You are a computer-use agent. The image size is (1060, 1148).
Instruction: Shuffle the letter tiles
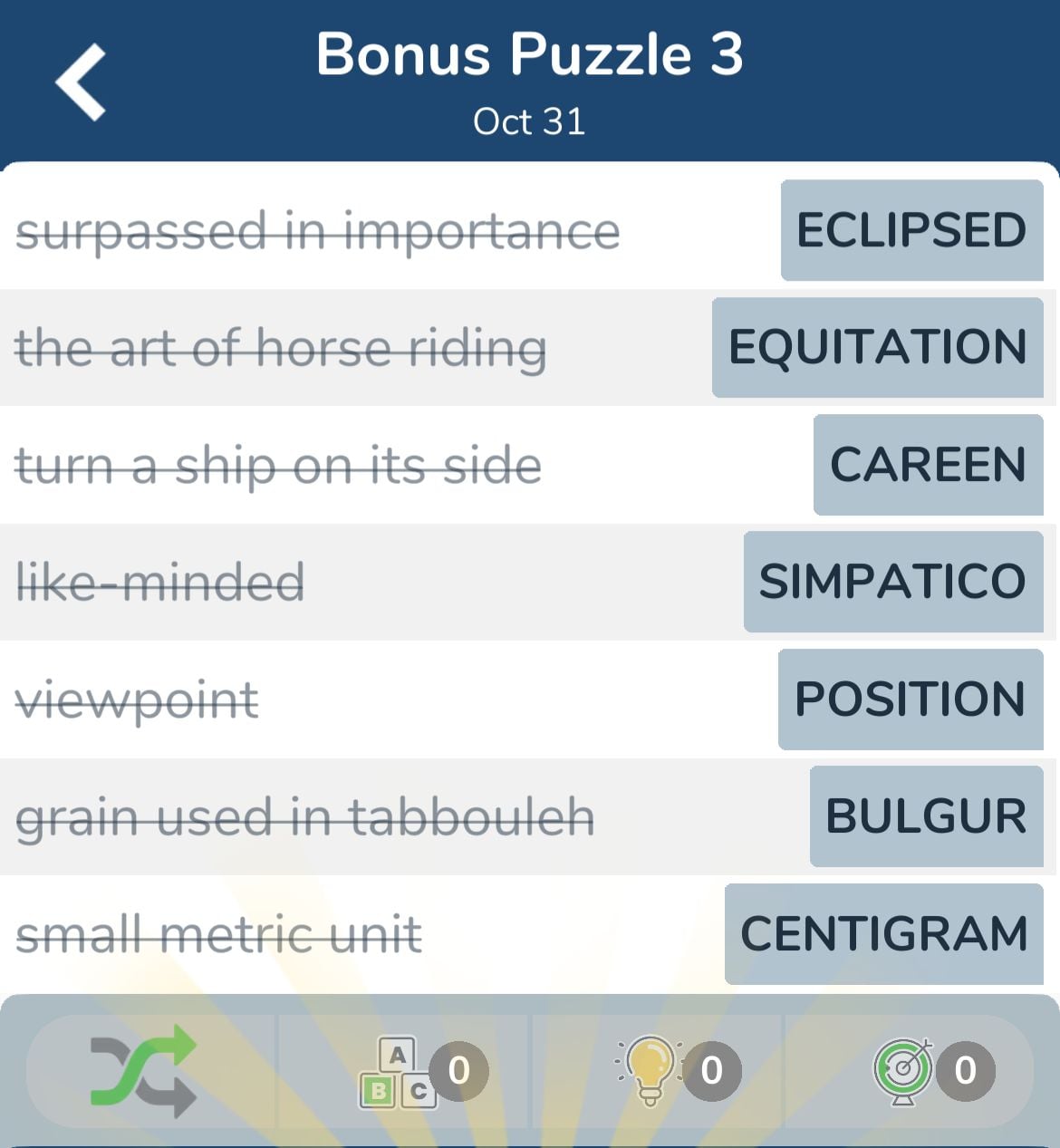tap(143, 1071)
